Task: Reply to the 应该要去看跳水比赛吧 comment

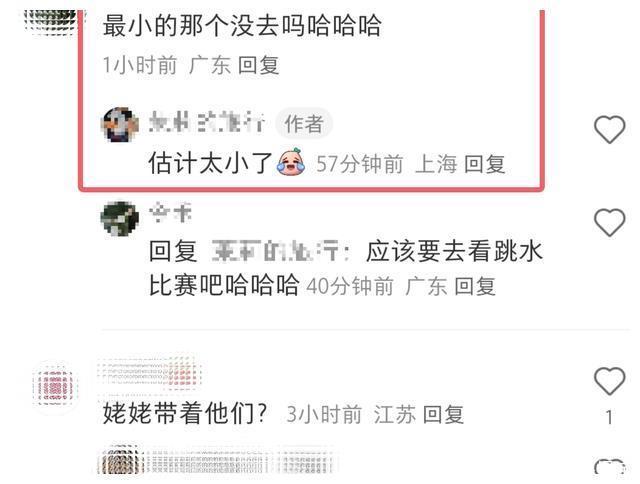Action: [x=475, y=286]
